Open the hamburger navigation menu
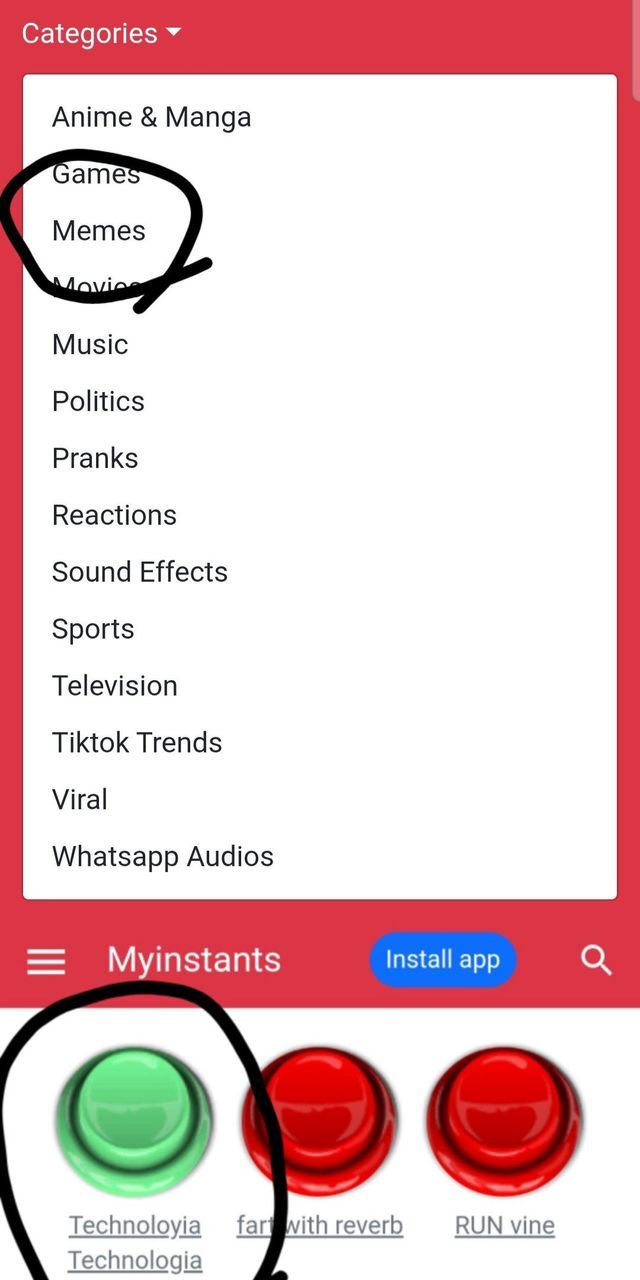Viewport: 640px width, 1280px height. [x=46, y=961]
